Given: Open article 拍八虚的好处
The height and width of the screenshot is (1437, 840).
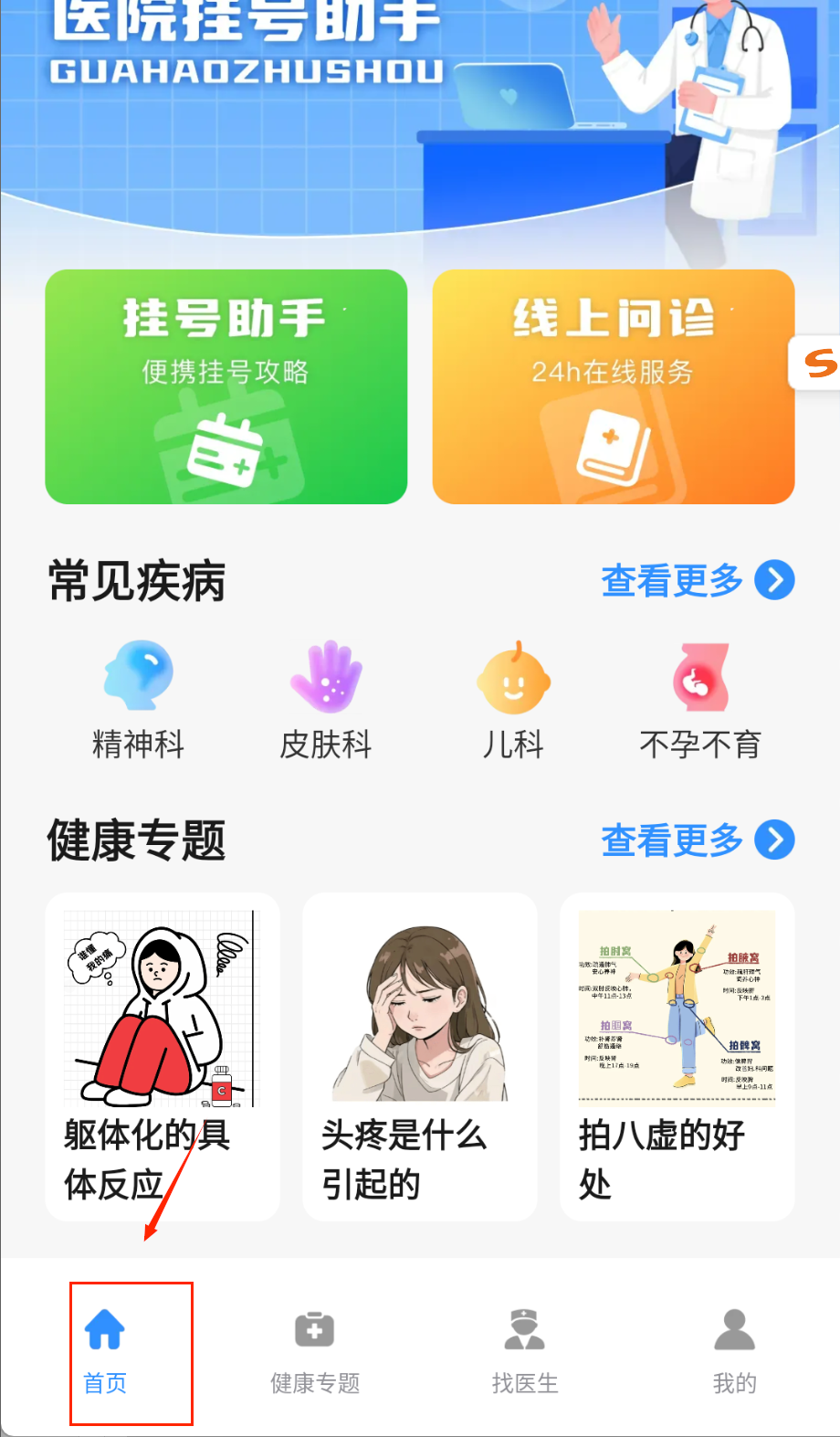Looking at the screenshot, I should coord(677,1056).
